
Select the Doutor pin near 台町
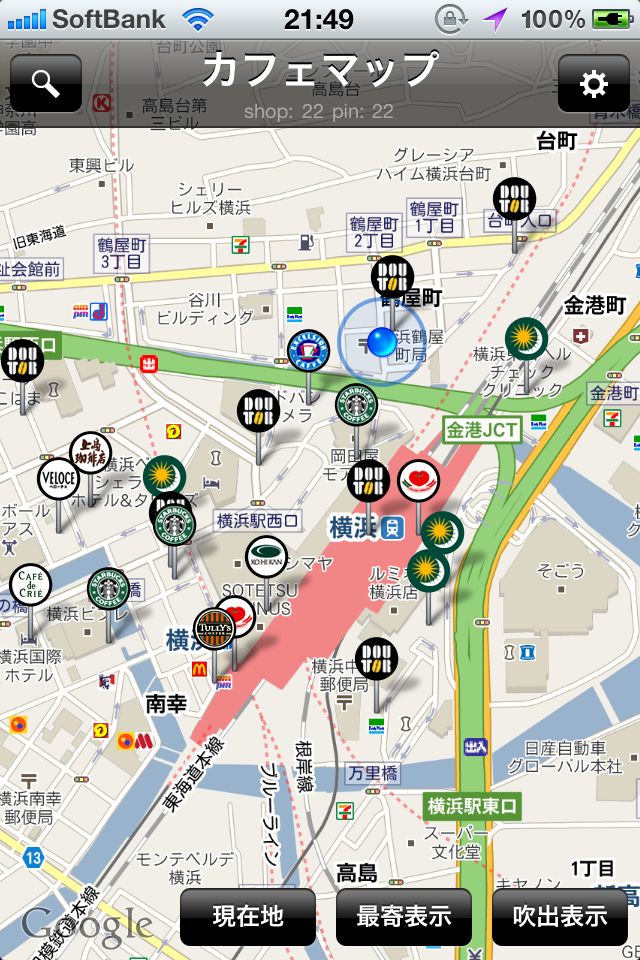(514, 200)
